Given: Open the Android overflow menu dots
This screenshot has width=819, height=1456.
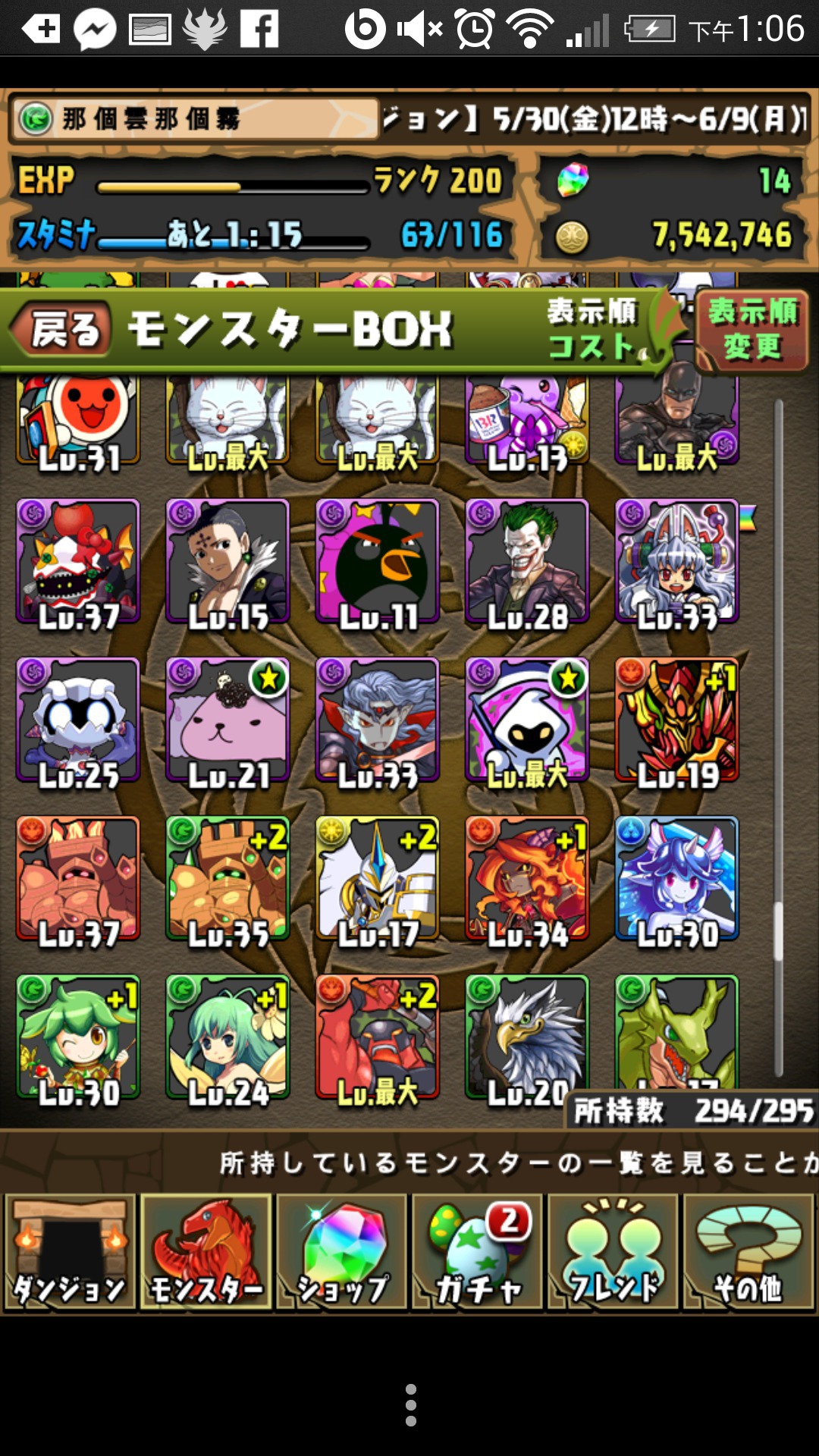Looking at the screenshot, I should tap(410, 1405).
